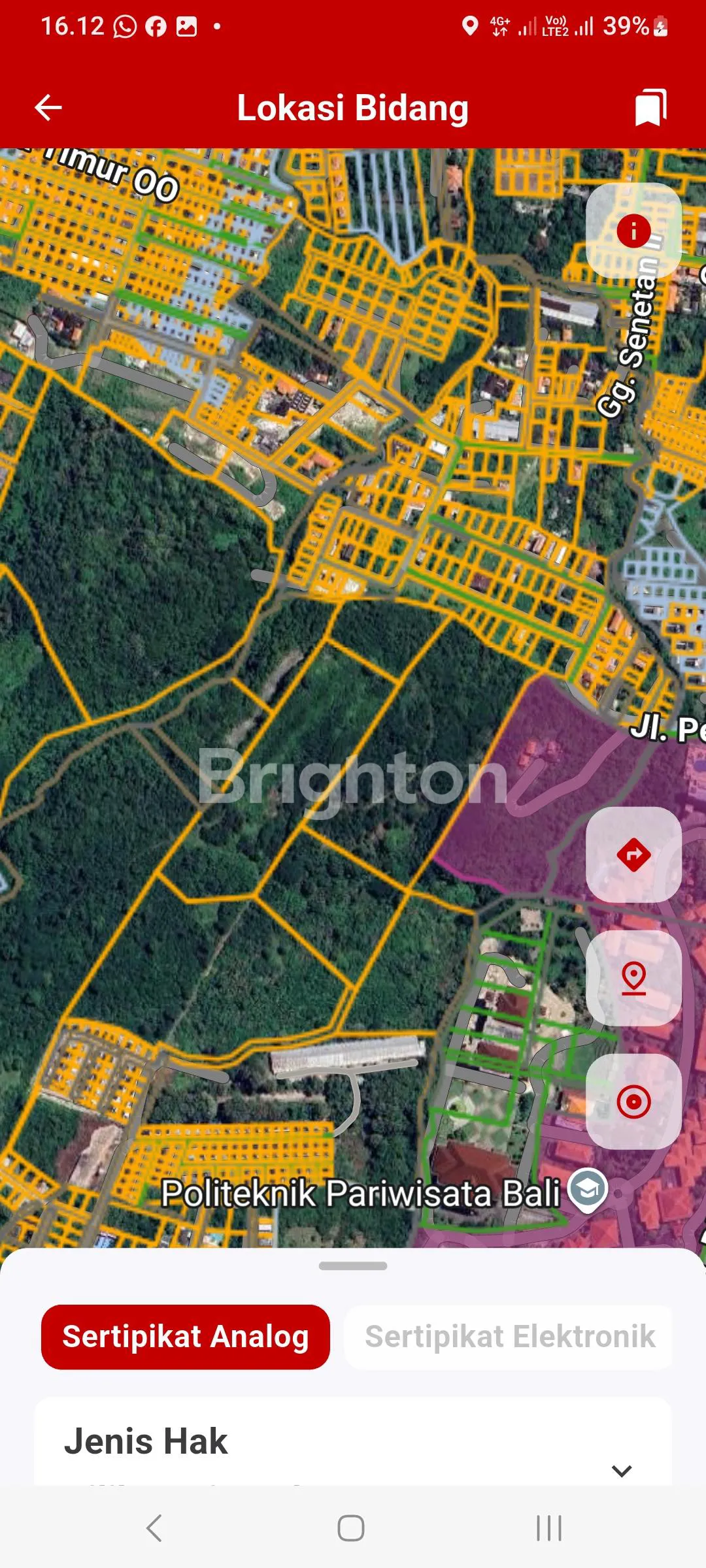The width and height of the screenshot is (706, 1568).
Task: Expand the Jenis Hak section
Action: [621, 1470]
